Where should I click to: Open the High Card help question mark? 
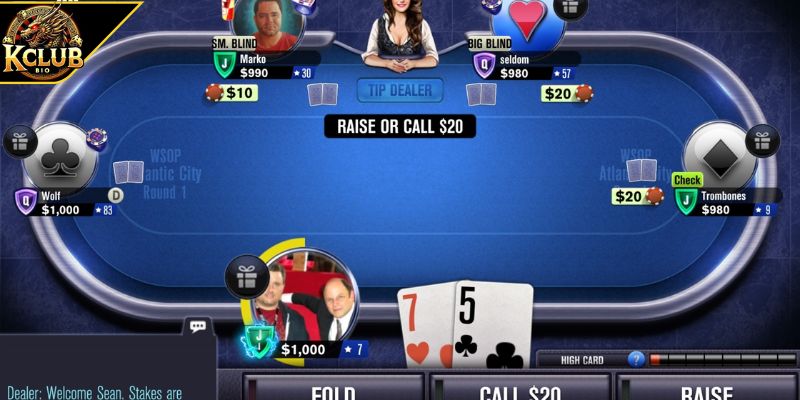[x=636, y=359]
